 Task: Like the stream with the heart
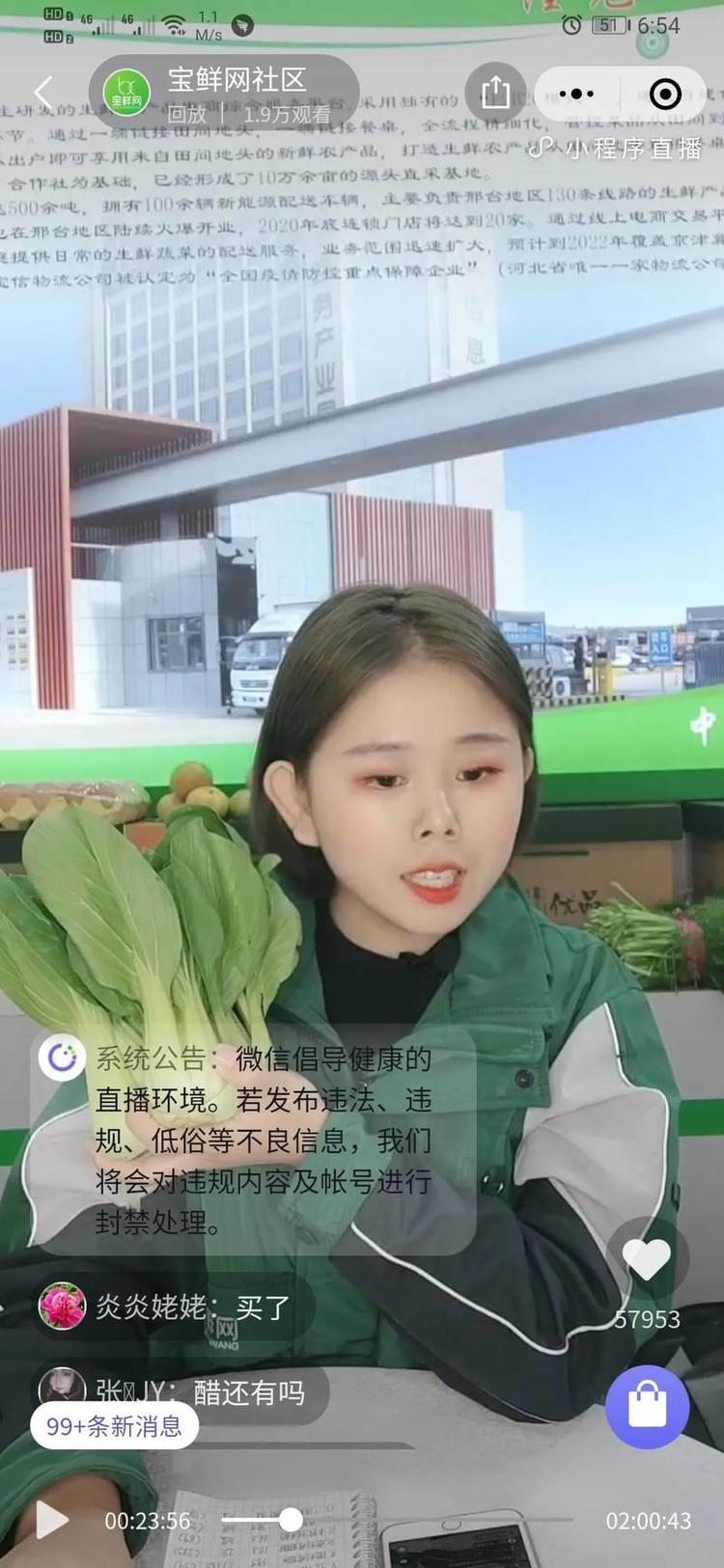647,1259
